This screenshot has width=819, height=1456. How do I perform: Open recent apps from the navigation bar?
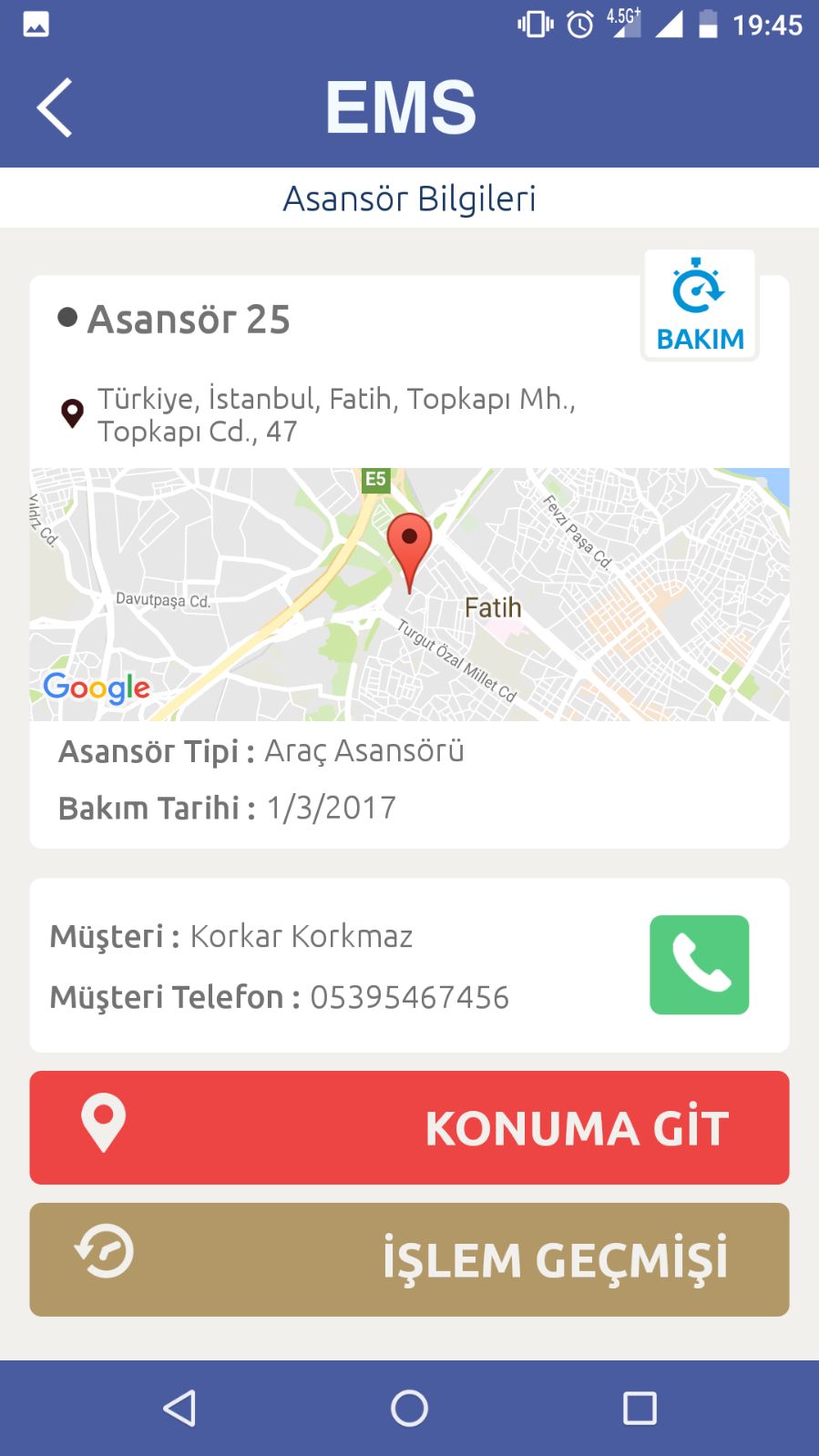(640, 1408)
